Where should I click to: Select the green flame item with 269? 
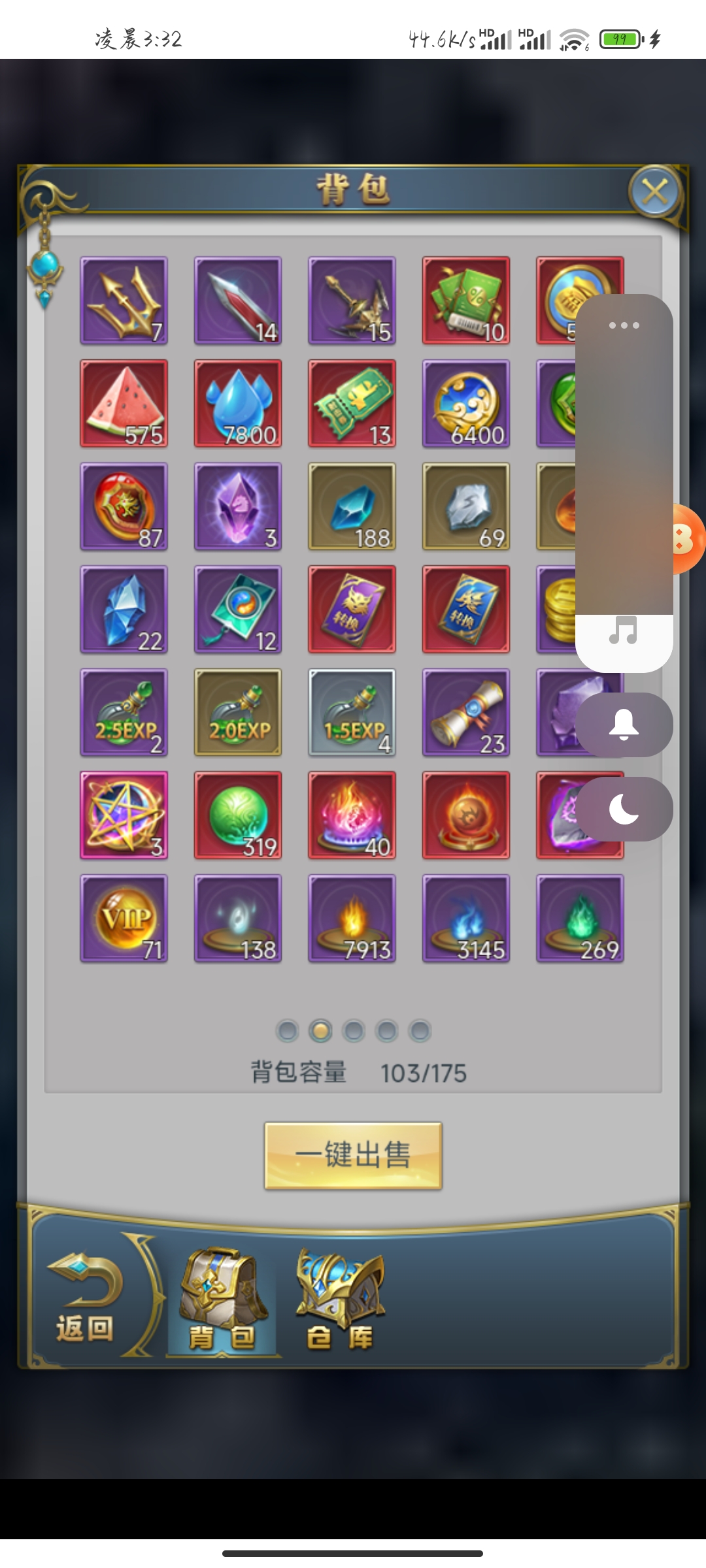[x=580, y=918]
